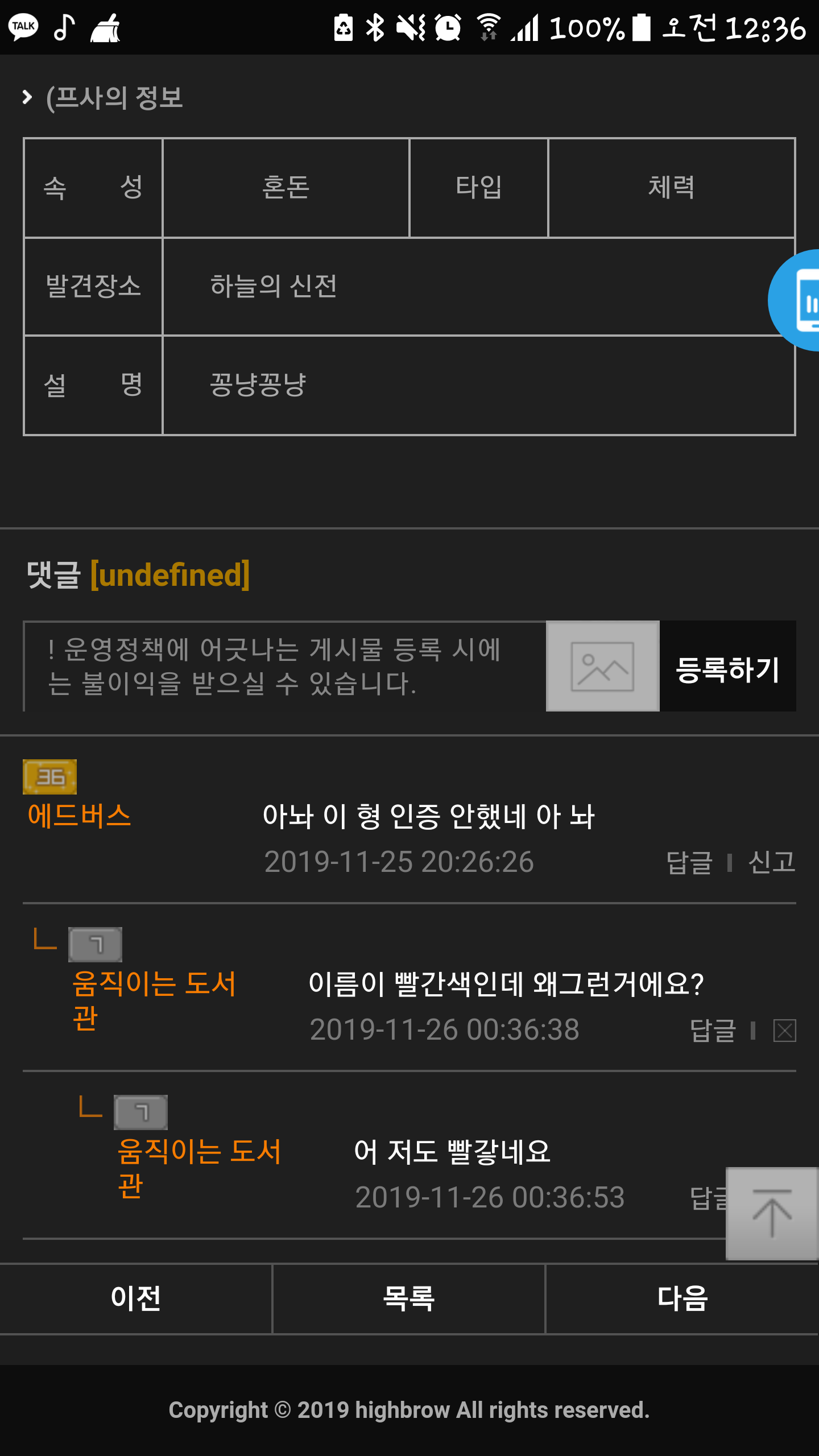Screen dimensions: 819x1456
Task: Delete the 이름이 빨간색인데 comment
Action: 784,1030
